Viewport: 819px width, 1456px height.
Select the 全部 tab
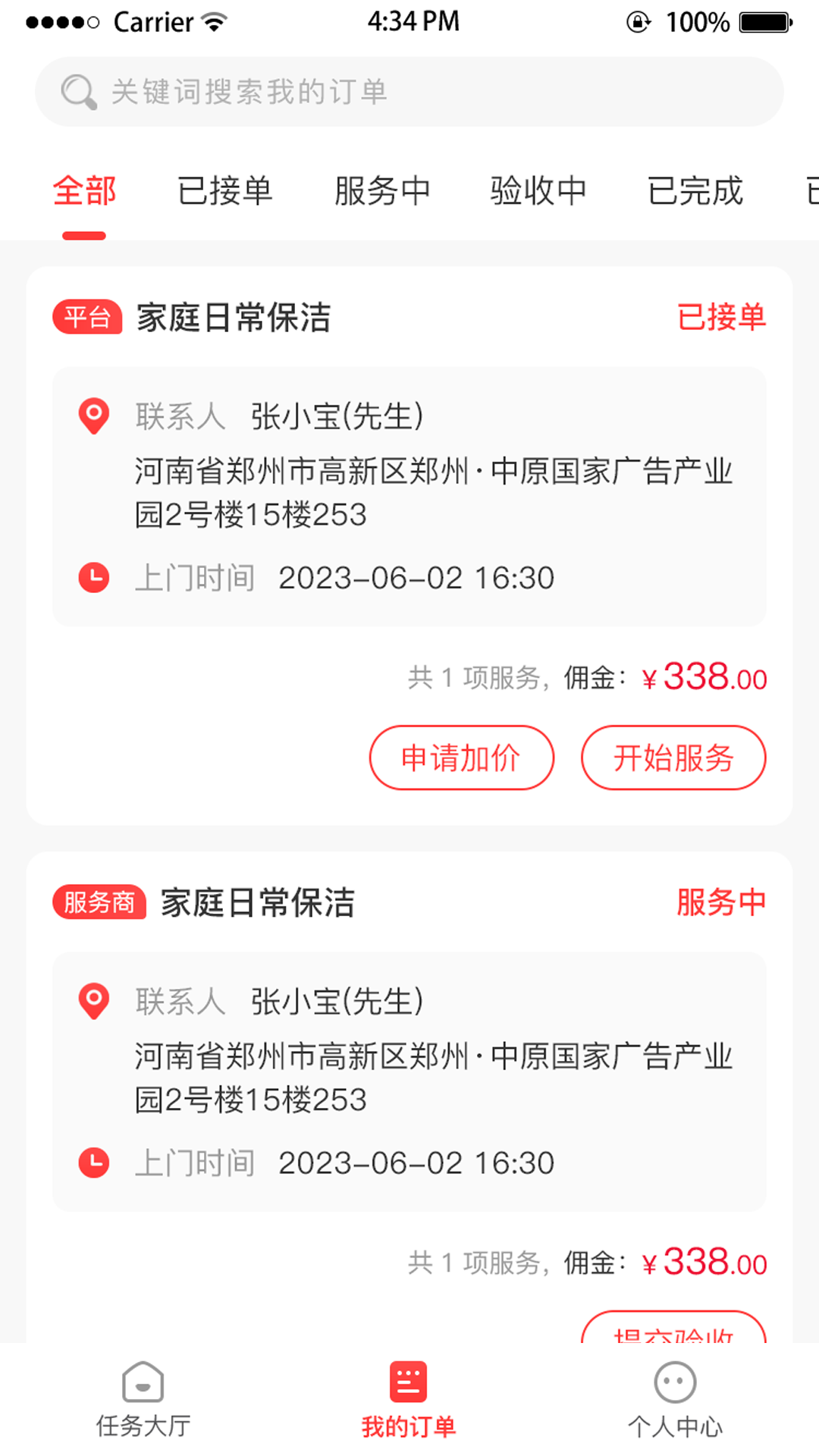pyautogui.click(x=83, y=191)
